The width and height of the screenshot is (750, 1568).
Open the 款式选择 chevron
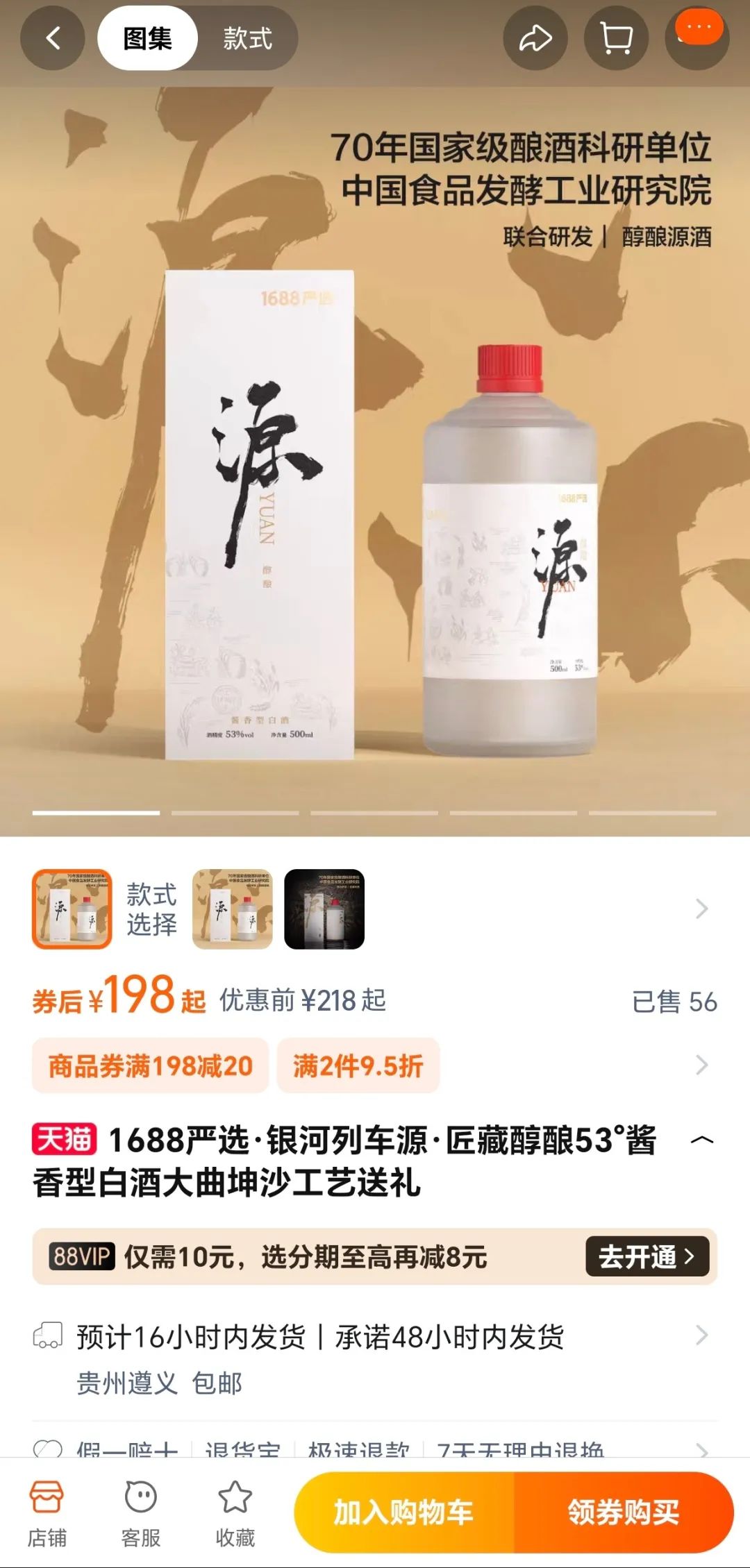click(701, 909)
